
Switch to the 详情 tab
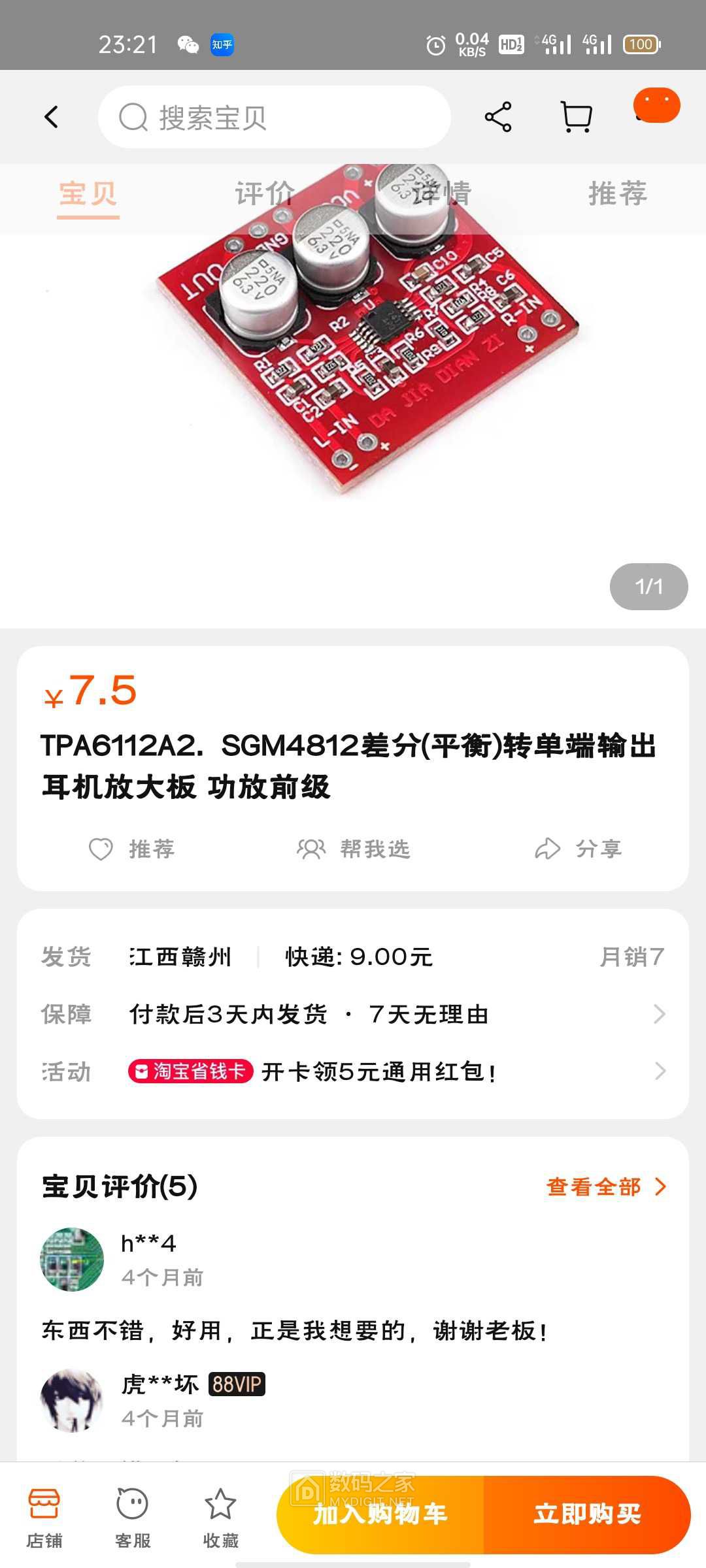click(441, 194)
